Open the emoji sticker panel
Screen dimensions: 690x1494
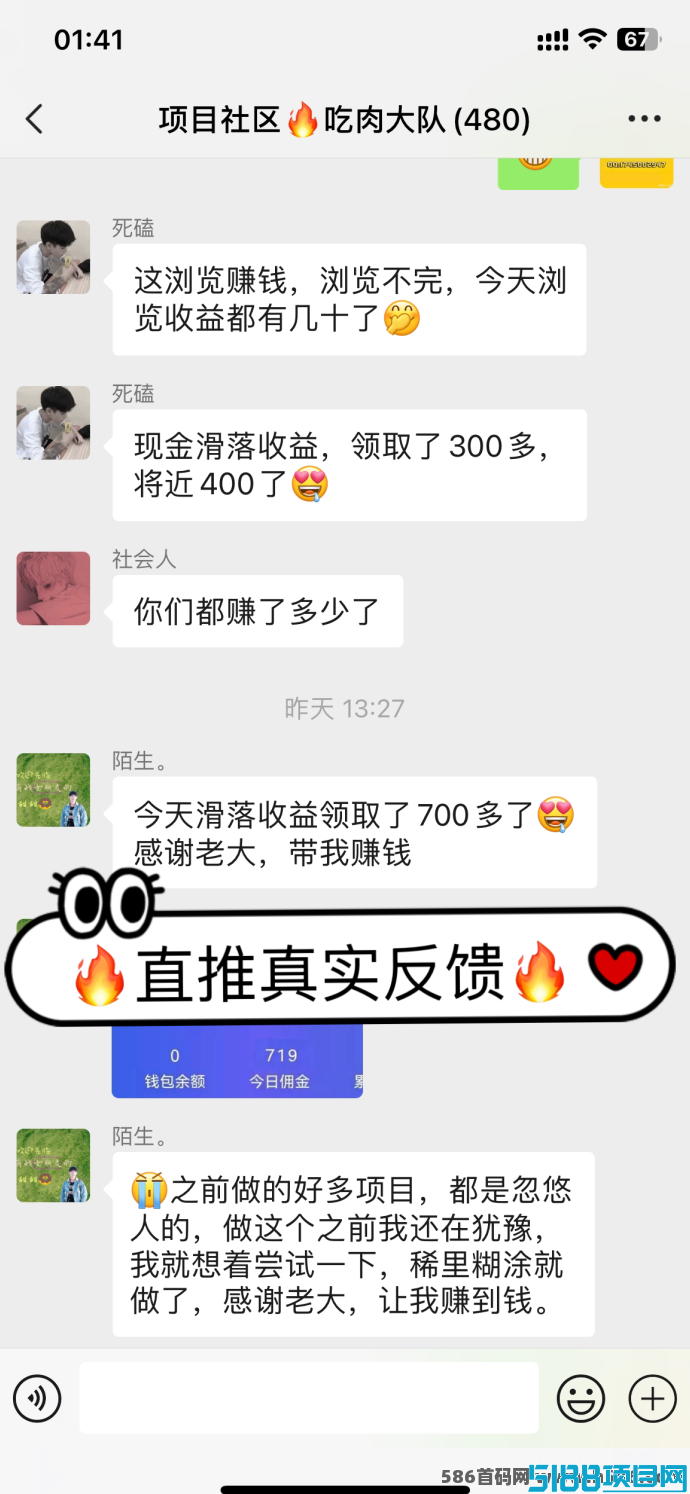coord(580,1397)
